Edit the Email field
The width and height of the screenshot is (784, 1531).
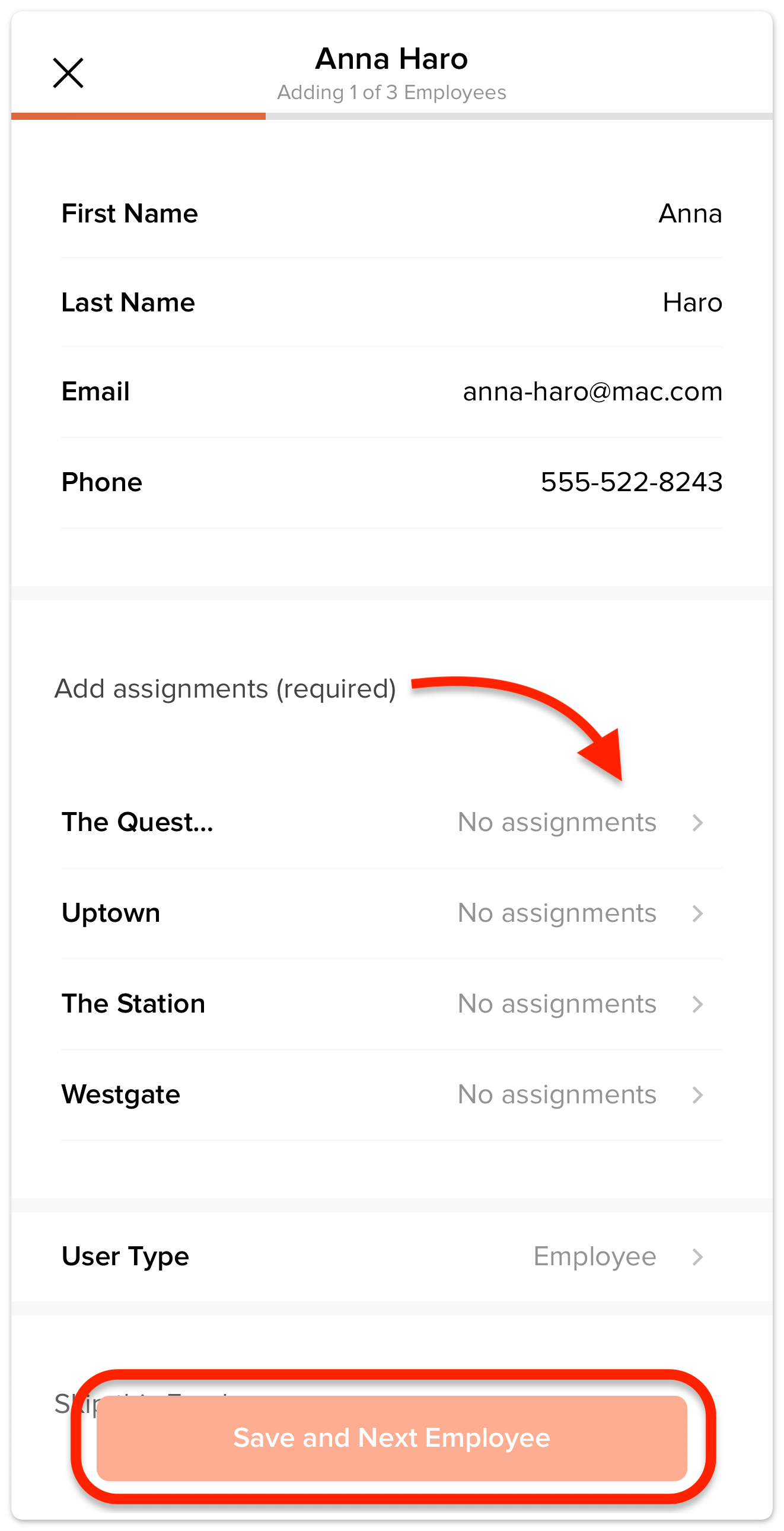coord(592,391)
